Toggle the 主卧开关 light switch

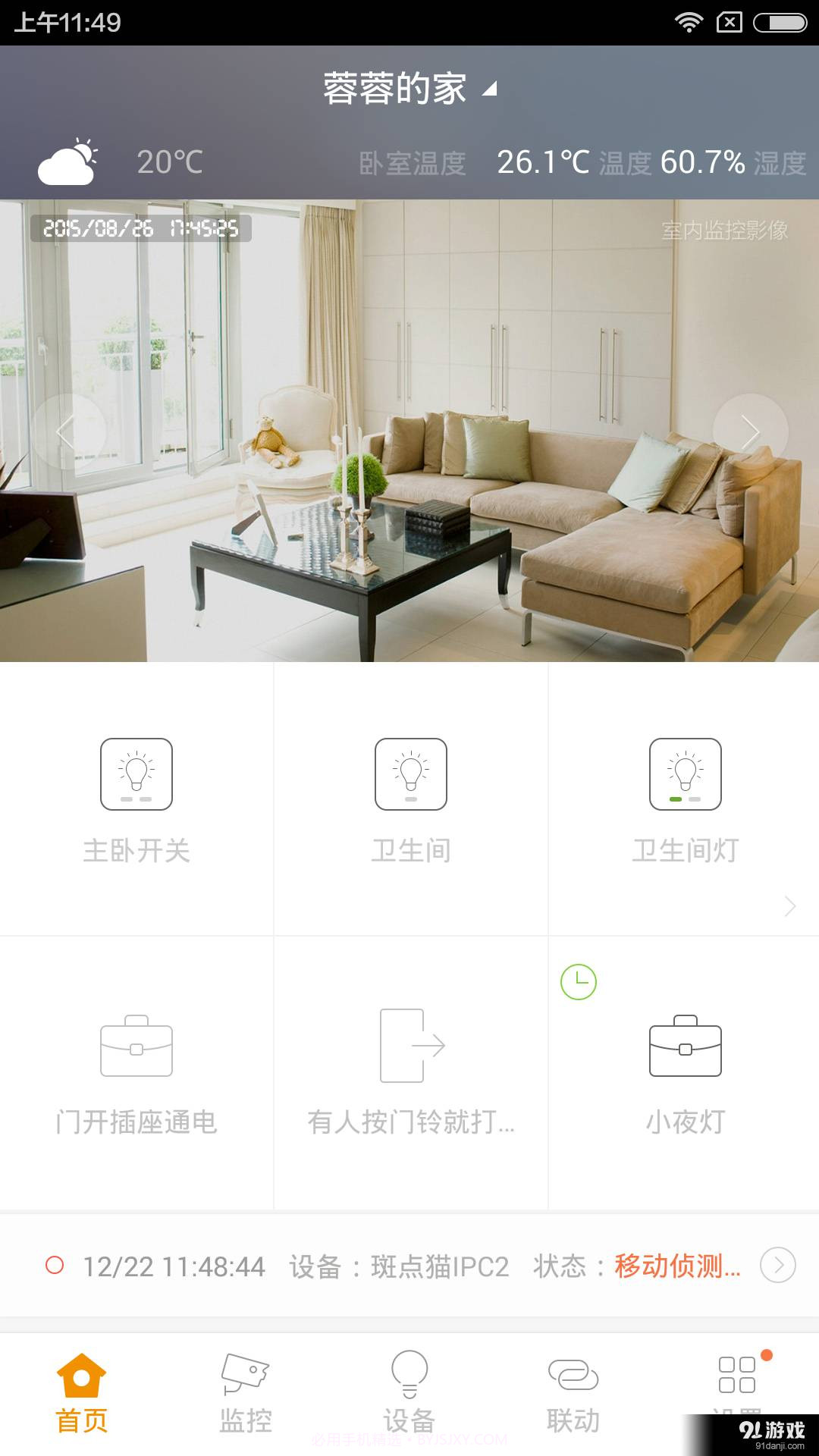(x=136, y=775)
